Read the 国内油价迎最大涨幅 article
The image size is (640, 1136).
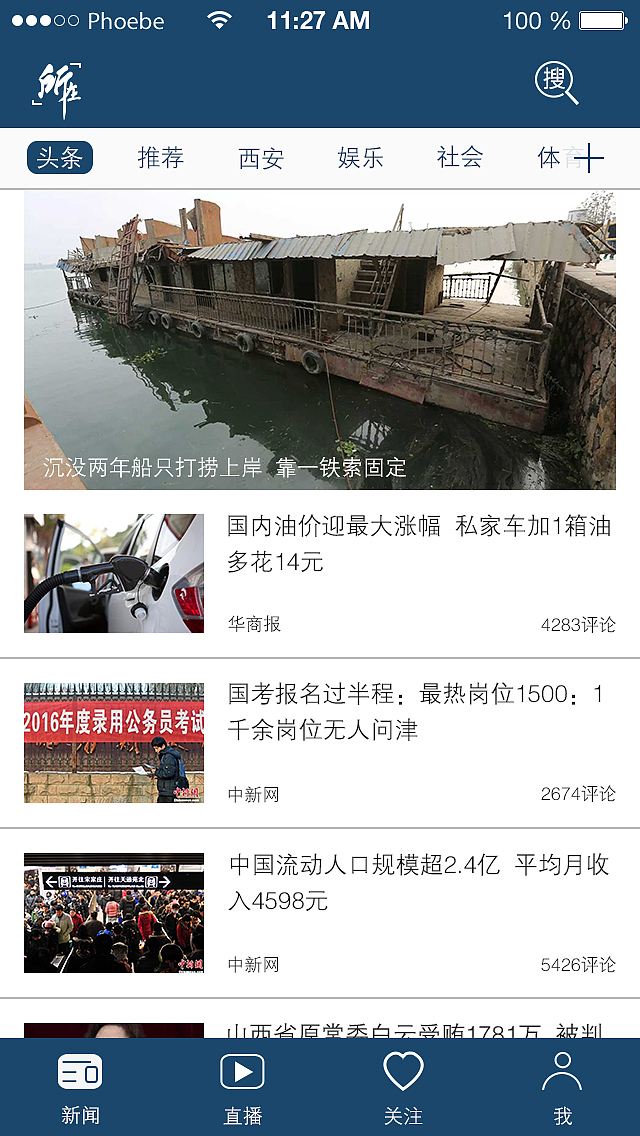(418, 544)
